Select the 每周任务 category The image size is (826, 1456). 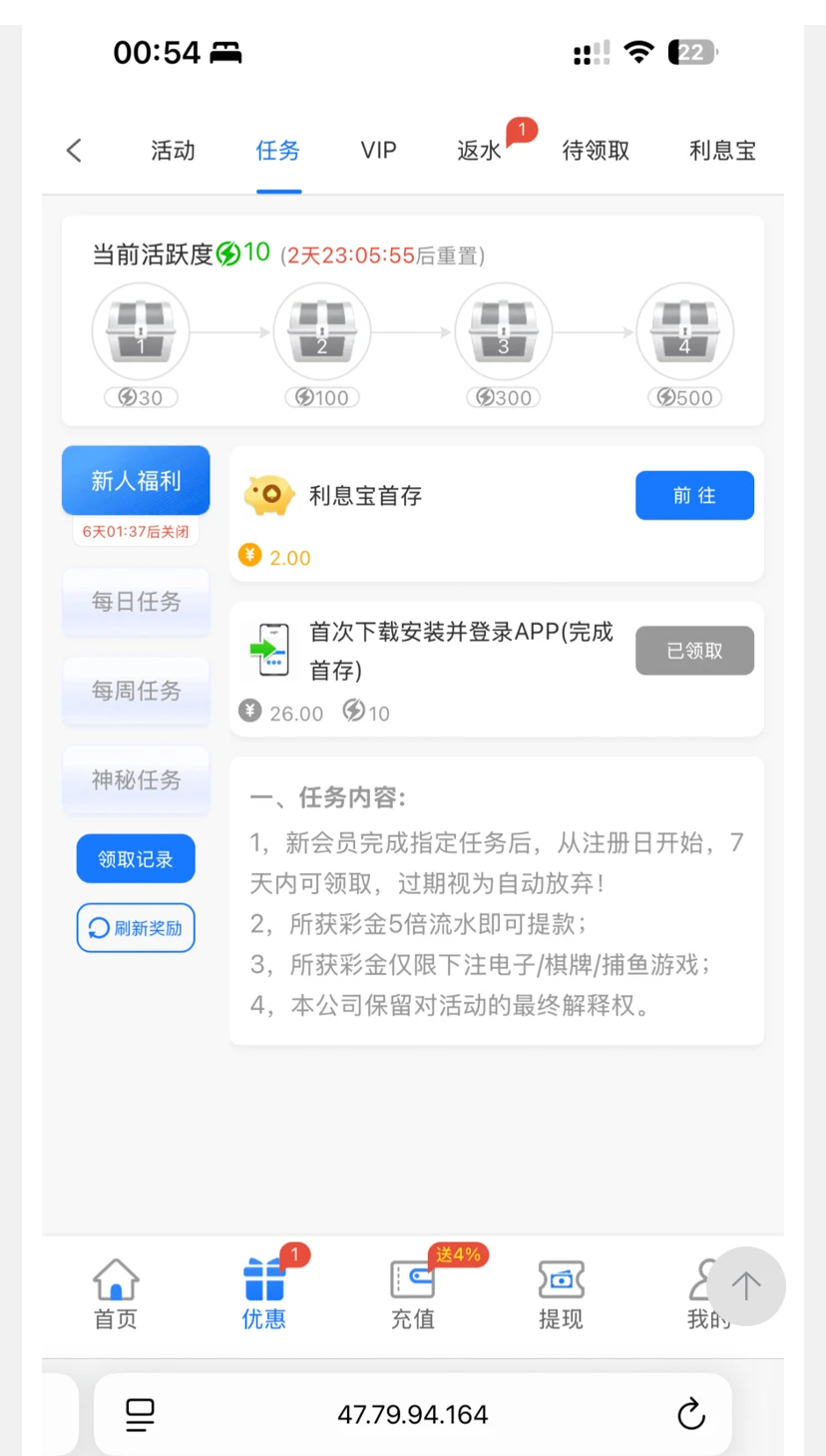coord(137,691)
